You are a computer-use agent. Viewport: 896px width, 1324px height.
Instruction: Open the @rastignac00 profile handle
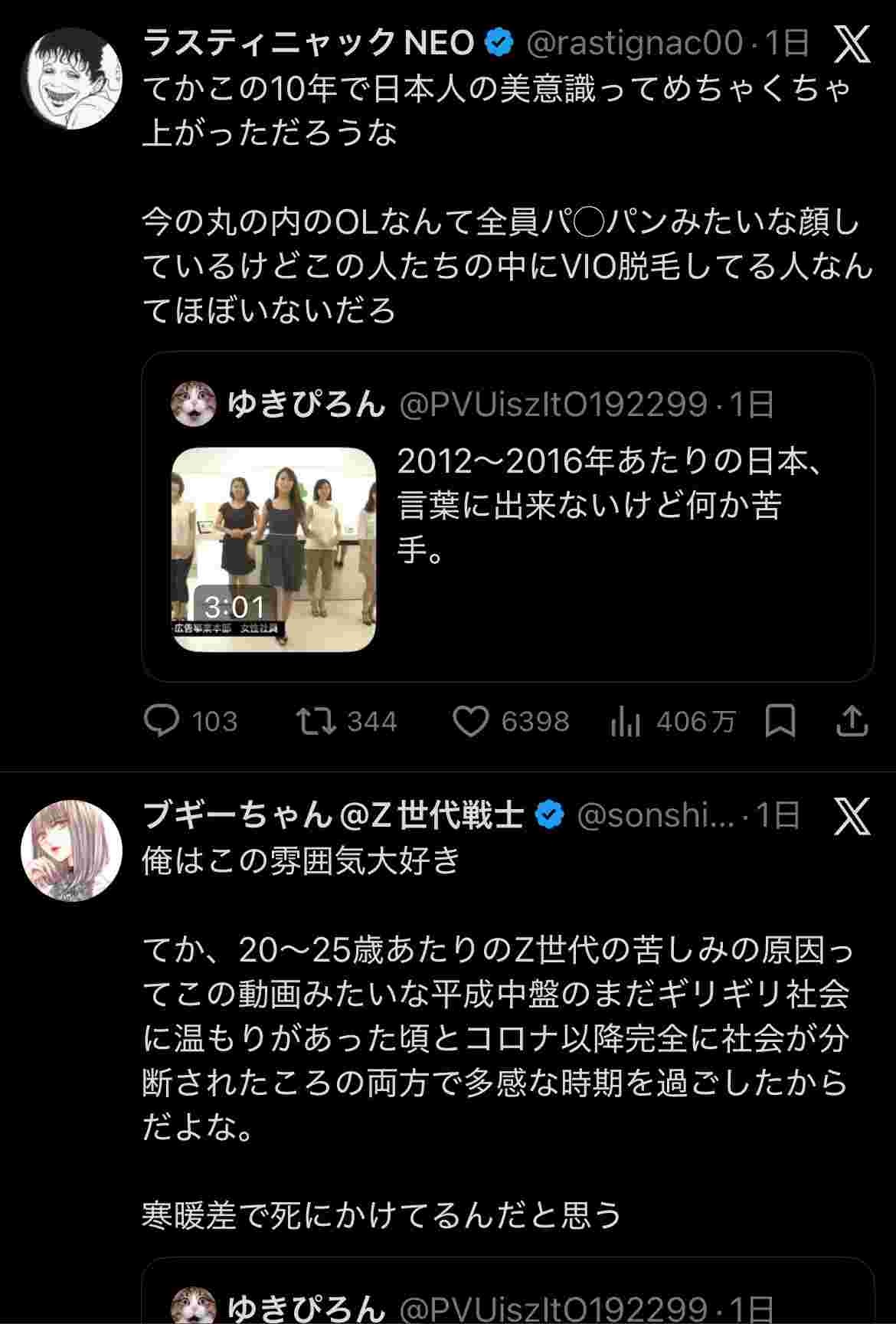634,43
